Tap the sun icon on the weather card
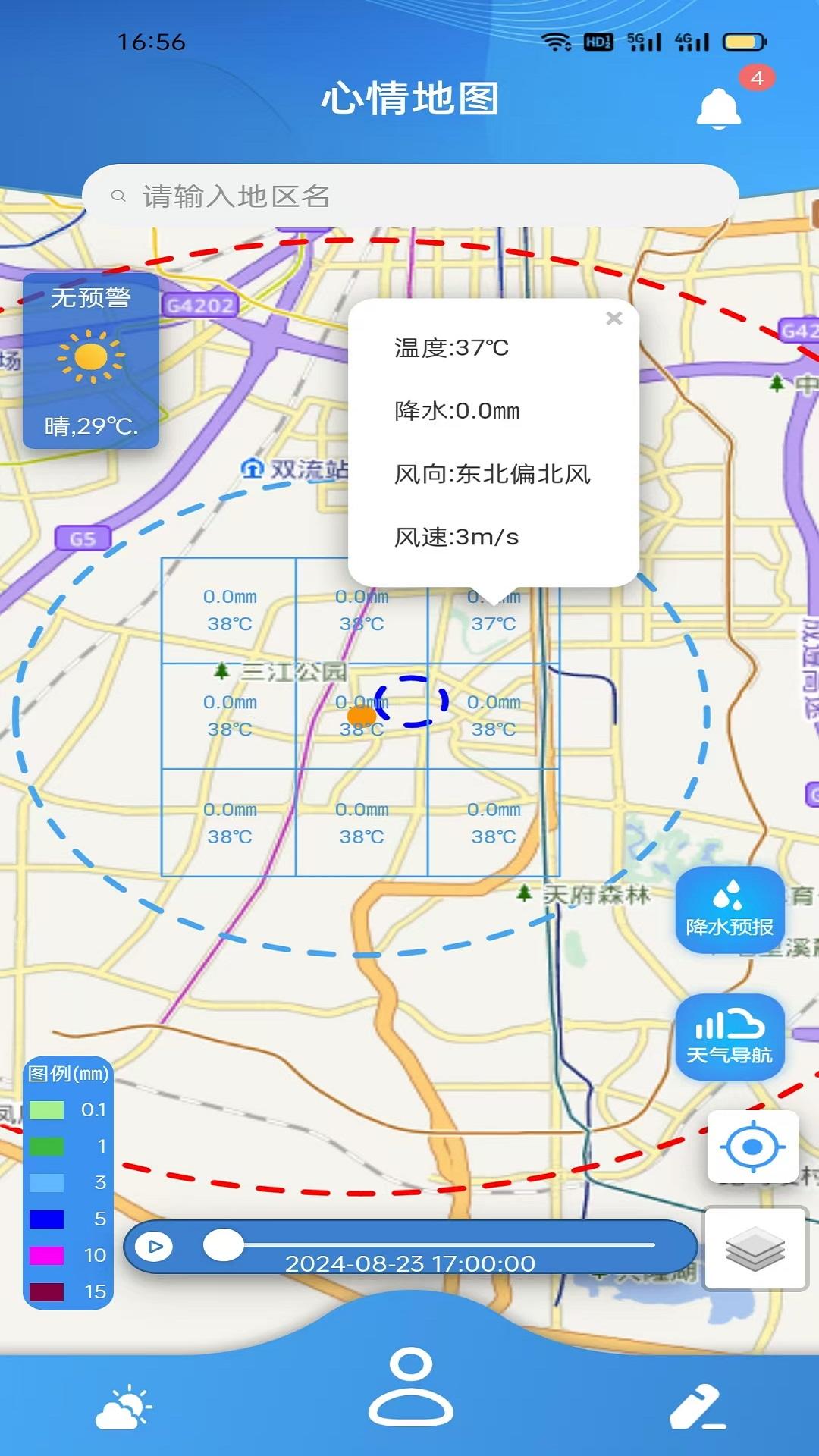Screen dimensions: 819x1456 tap(91, 355)
